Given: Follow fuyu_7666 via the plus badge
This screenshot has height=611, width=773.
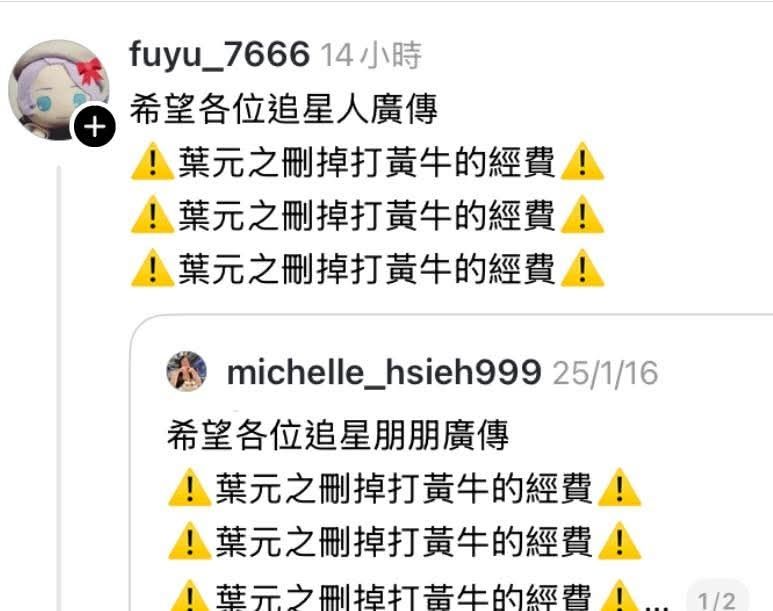Looking at the screenshot, I should click(x=94, y=127).
